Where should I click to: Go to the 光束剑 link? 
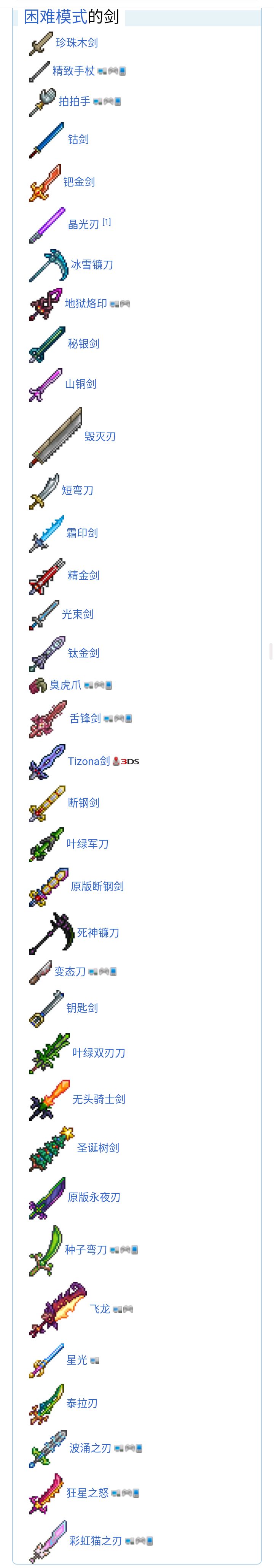point(78,614)
